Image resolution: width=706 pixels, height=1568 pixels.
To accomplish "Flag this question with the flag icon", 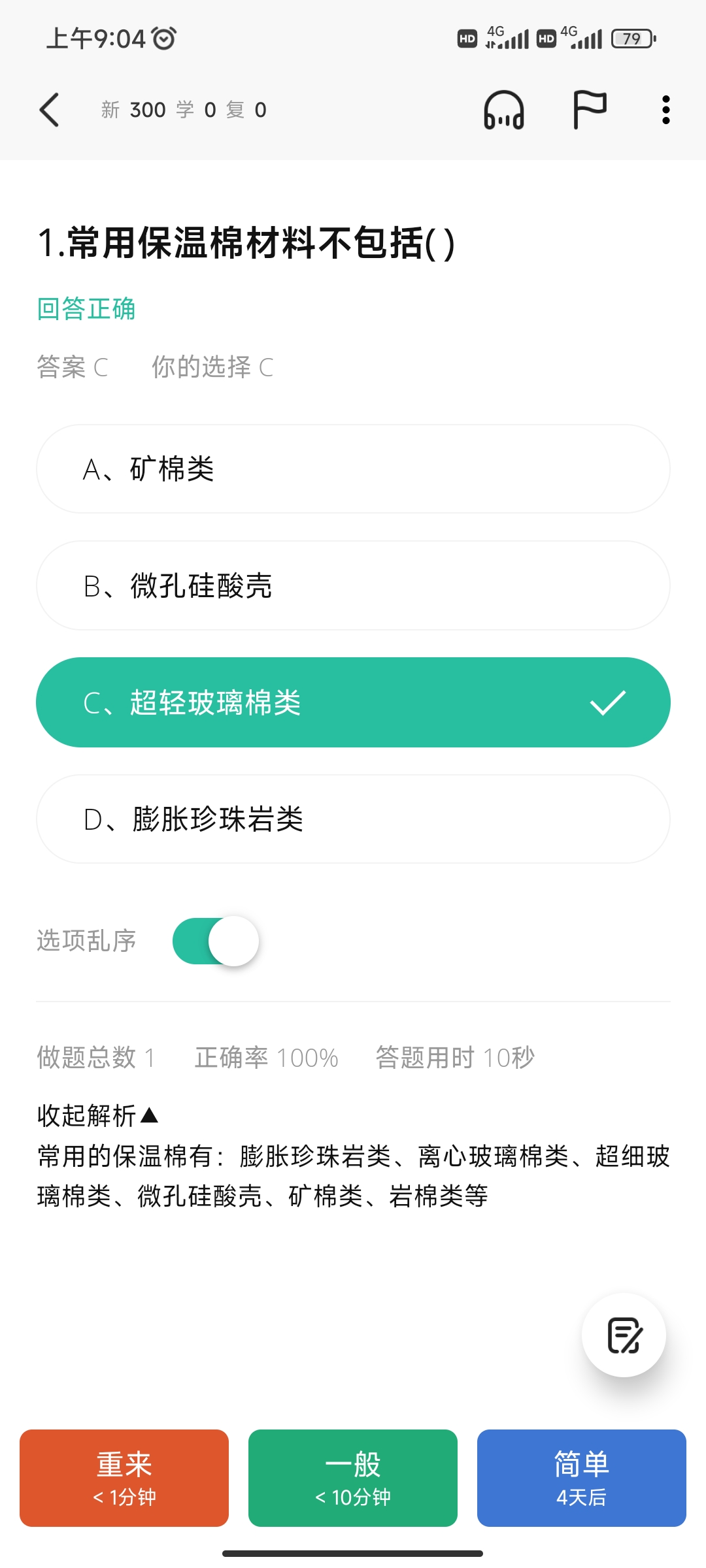I will coord(590,110).
